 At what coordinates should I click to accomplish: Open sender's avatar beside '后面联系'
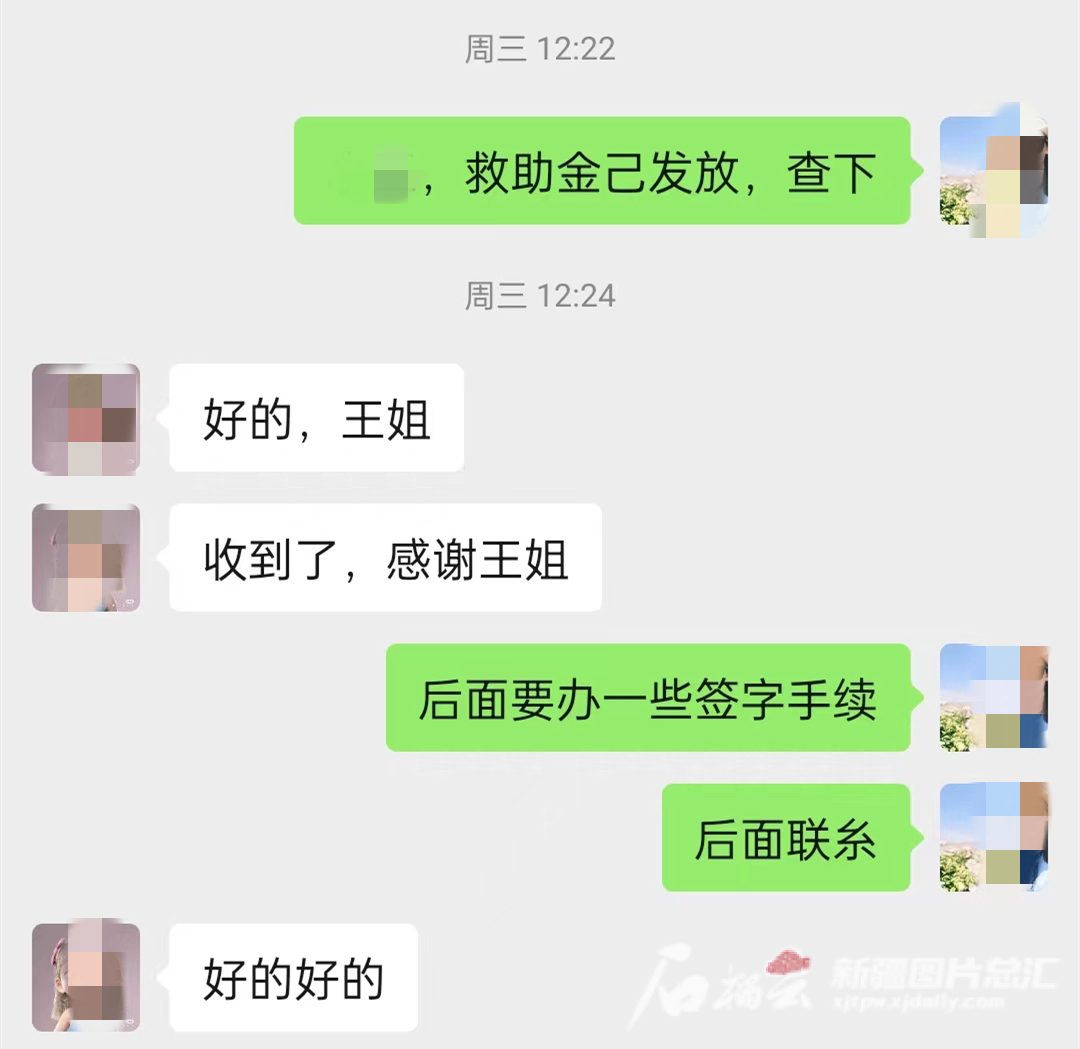click(x=993, y=837)
